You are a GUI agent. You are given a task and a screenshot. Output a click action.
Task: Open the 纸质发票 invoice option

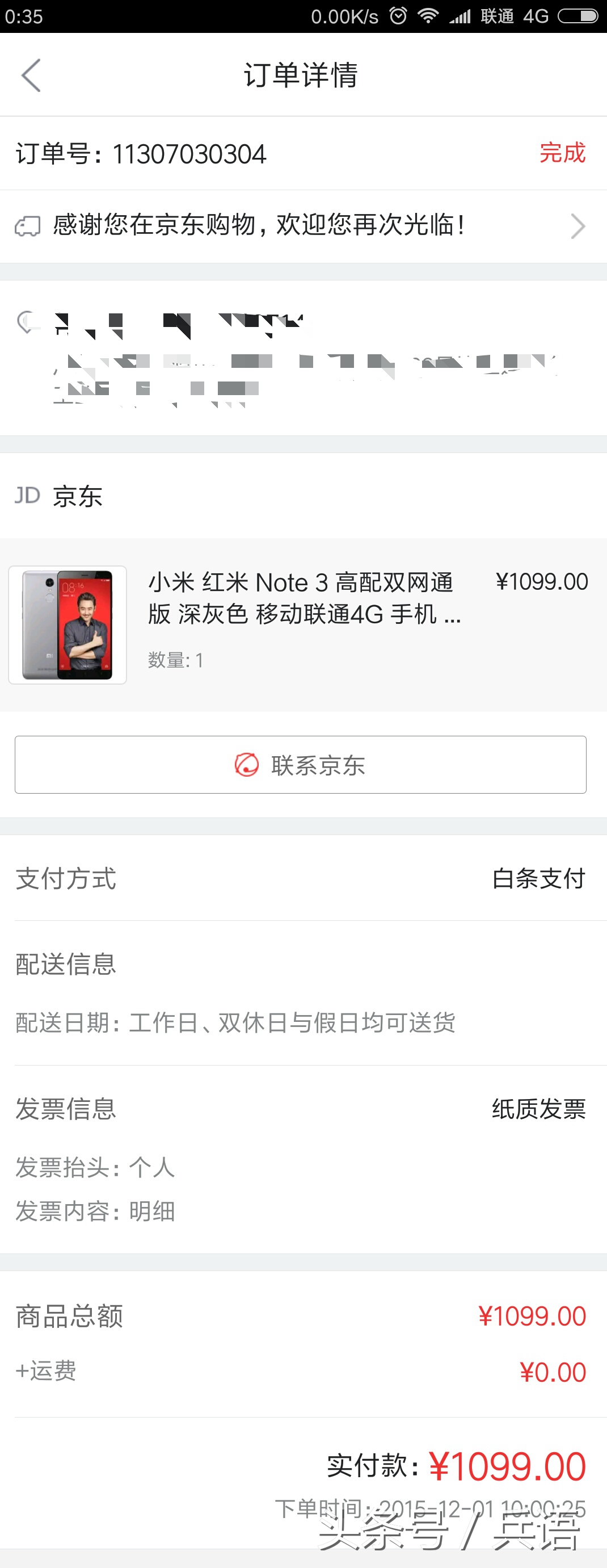pyautogui.click(x=539, y=1109)
